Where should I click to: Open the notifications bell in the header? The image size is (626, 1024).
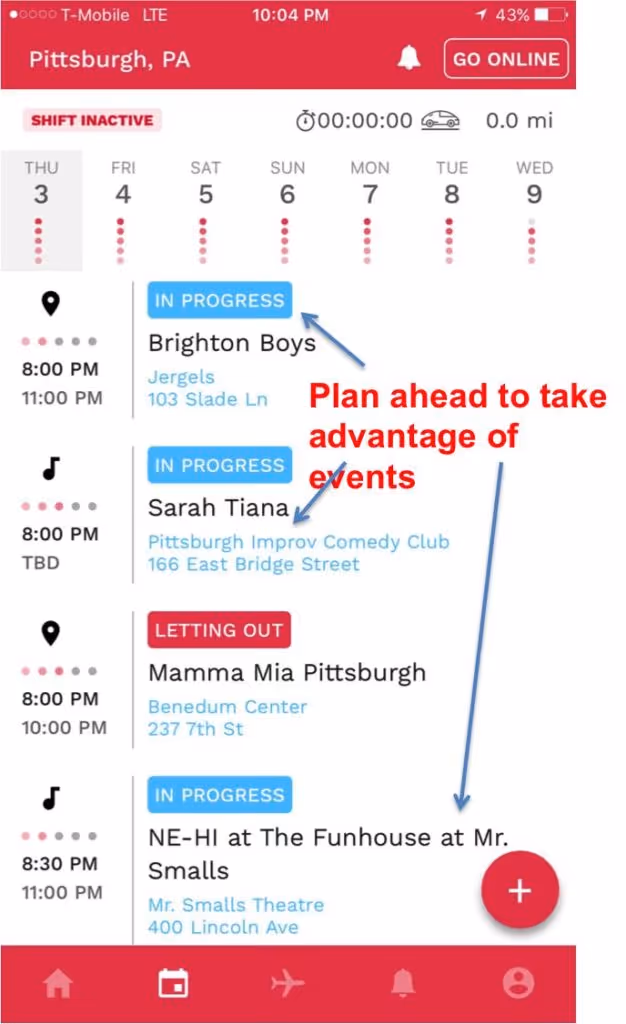point(408,59)
